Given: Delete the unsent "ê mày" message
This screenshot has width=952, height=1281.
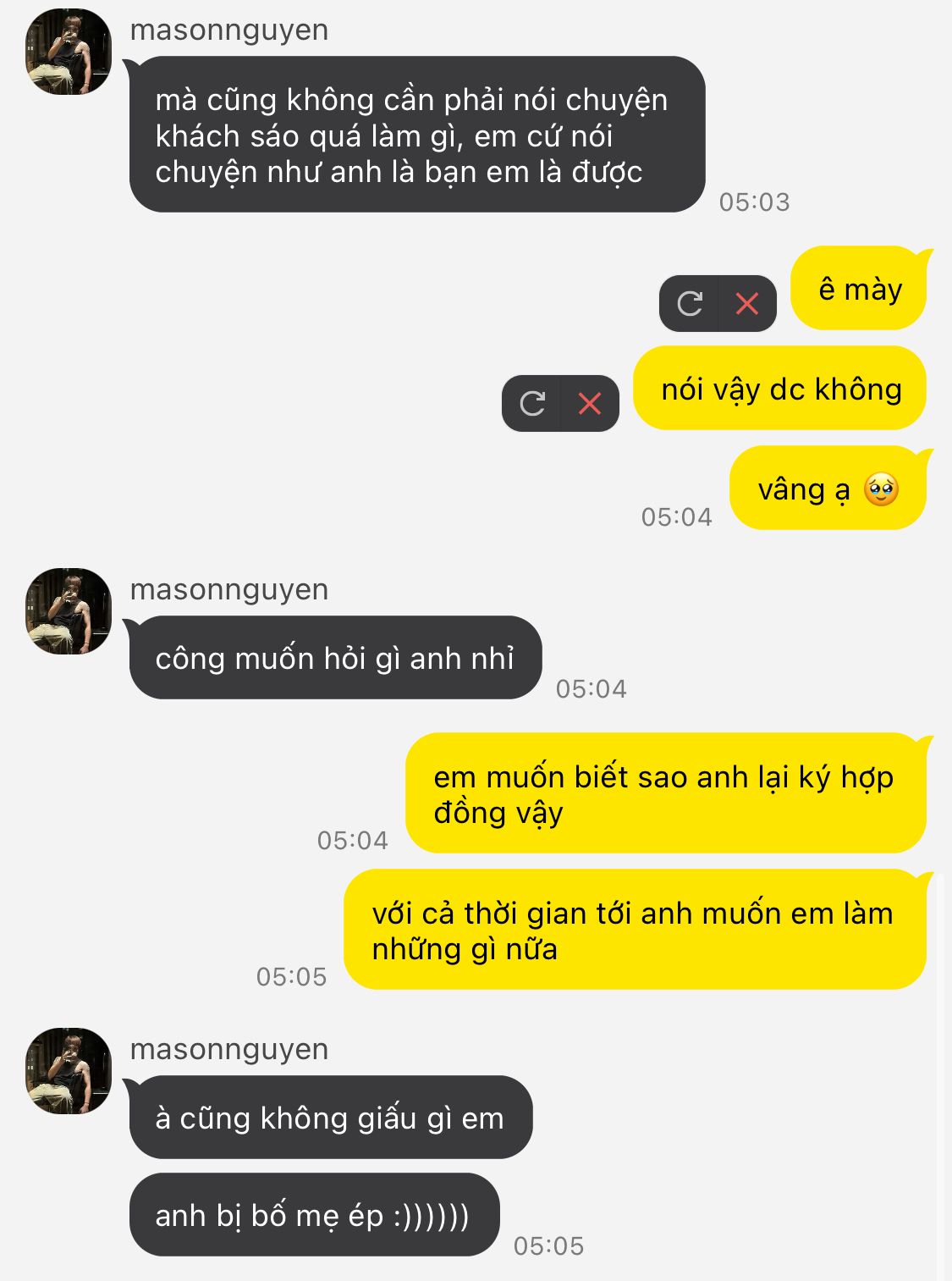Looking at the screenshot, I should 746,303.
